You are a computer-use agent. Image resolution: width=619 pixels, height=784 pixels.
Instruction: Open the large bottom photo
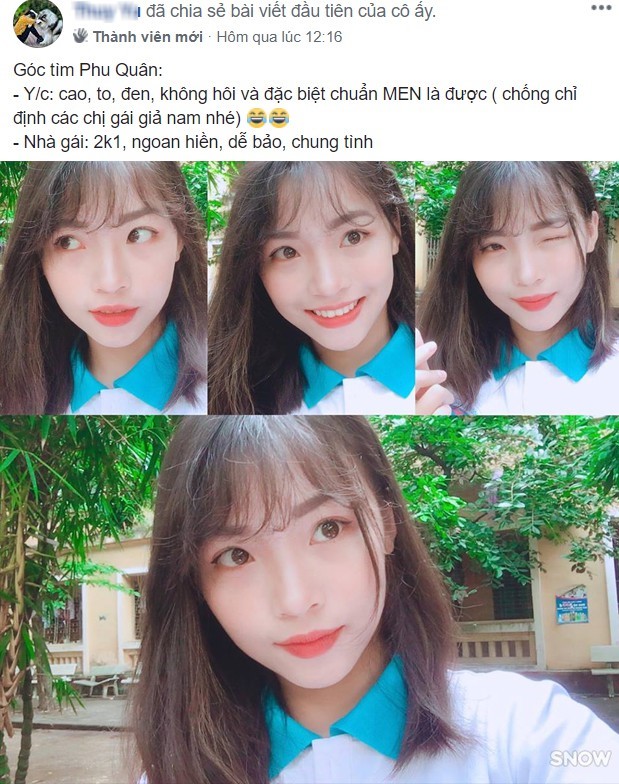click(310, 600)
